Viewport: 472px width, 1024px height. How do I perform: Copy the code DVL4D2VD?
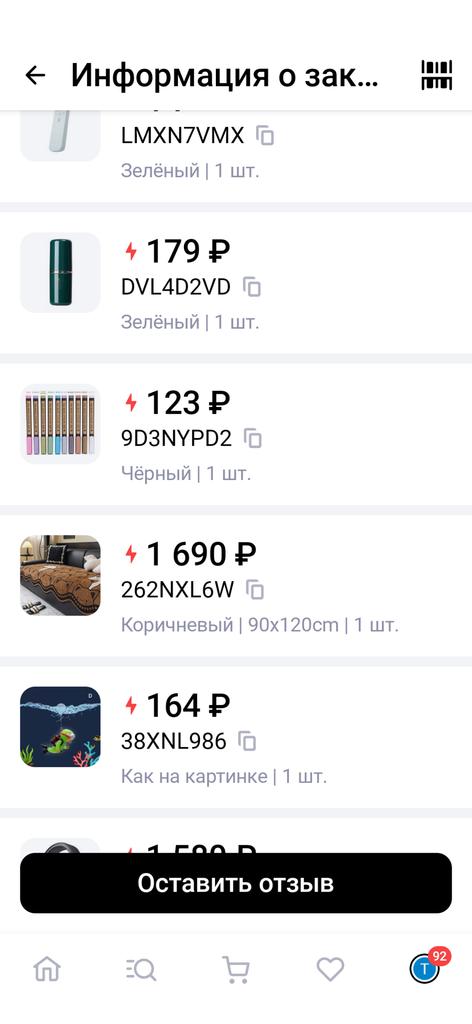click(252, 287)
